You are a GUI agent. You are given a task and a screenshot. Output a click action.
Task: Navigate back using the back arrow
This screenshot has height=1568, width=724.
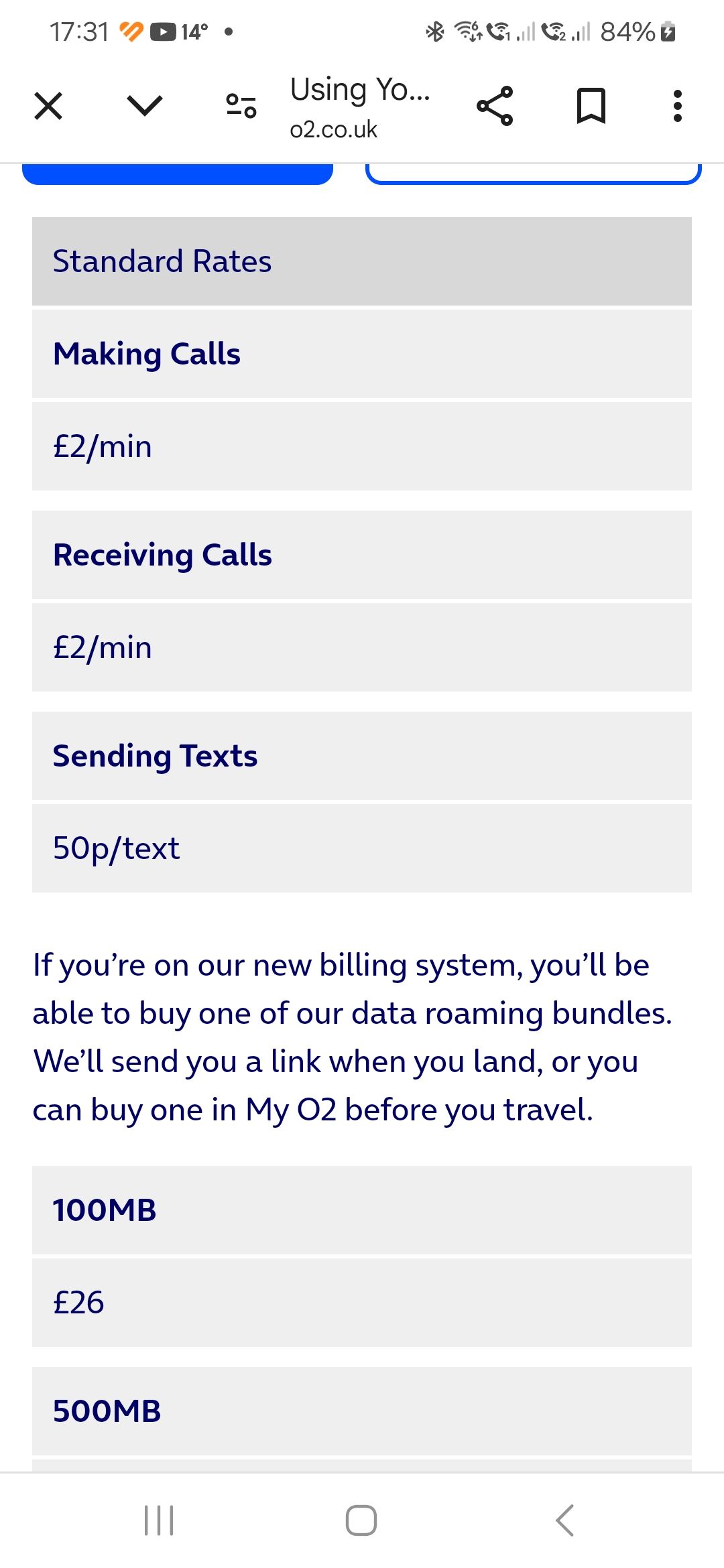[x=565, y=1520]
